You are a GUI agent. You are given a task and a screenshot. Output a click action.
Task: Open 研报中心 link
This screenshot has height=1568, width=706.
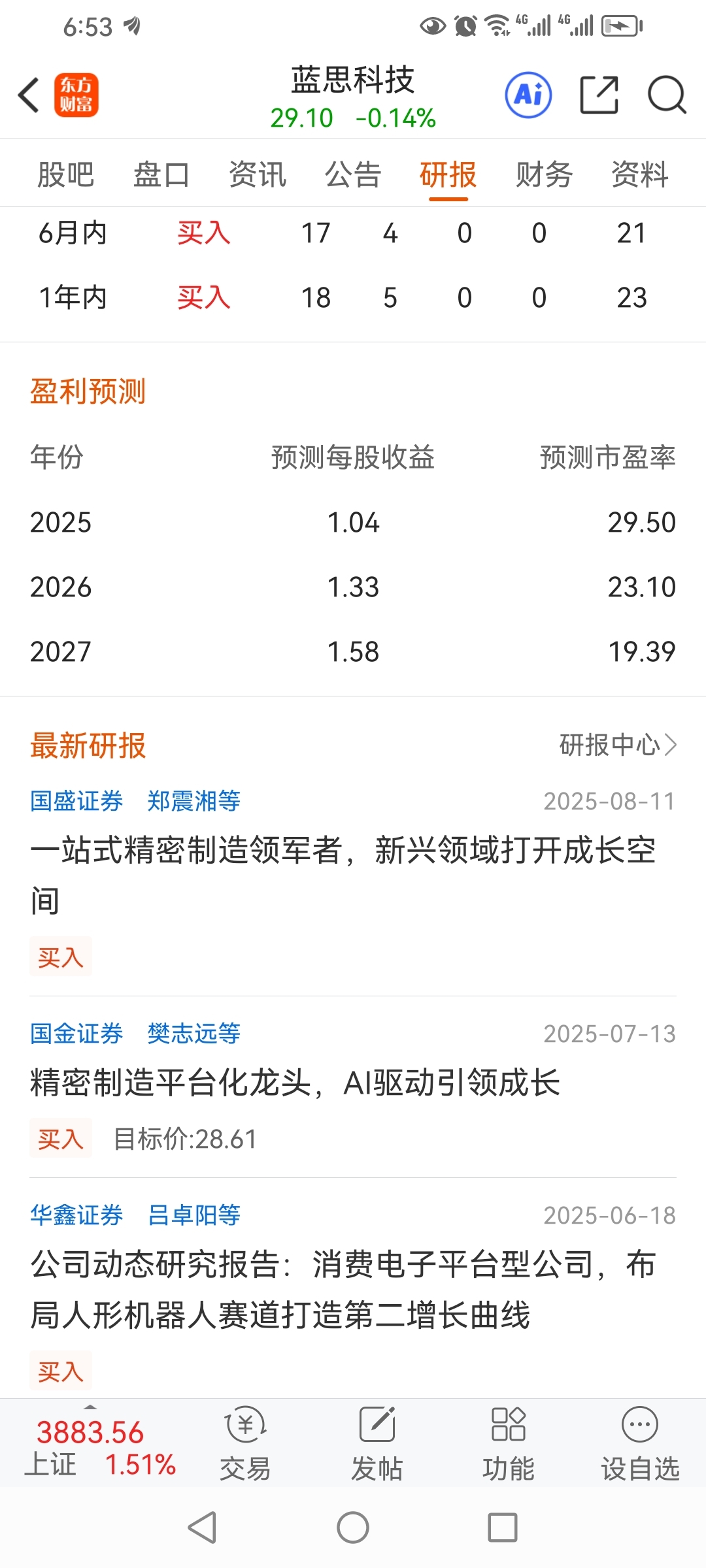[x=618, y=745]
